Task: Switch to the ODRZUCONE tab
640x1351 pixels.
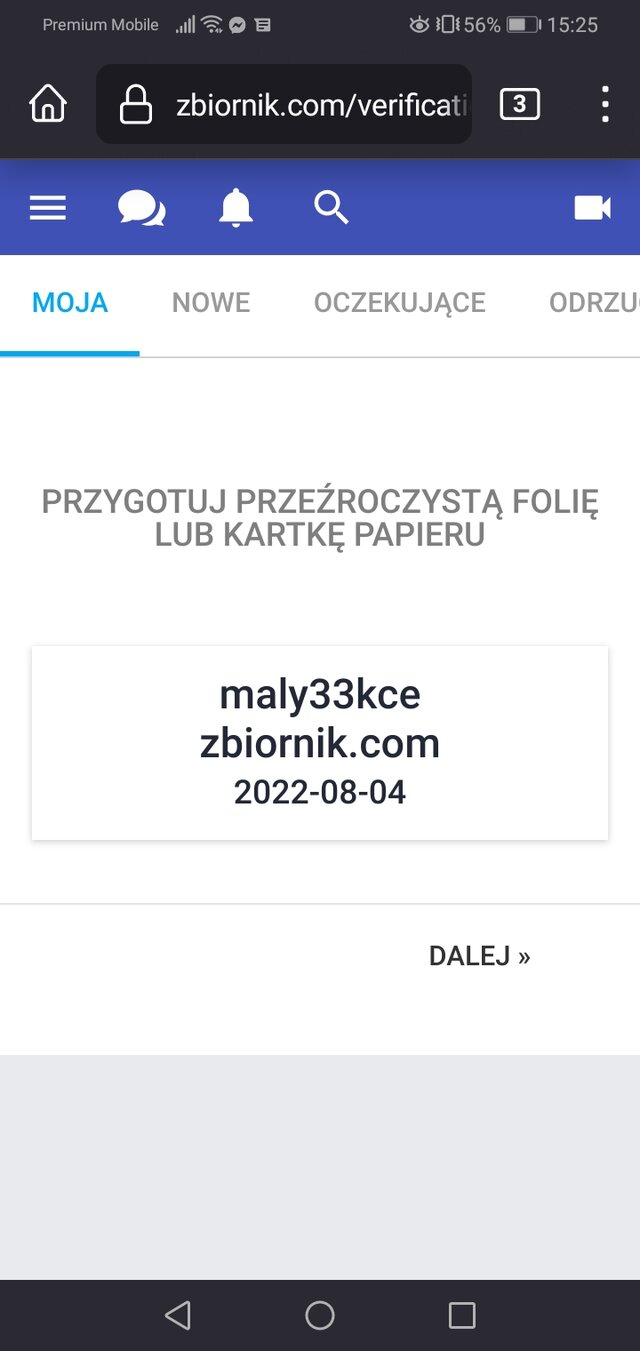Action: (594, 303)
